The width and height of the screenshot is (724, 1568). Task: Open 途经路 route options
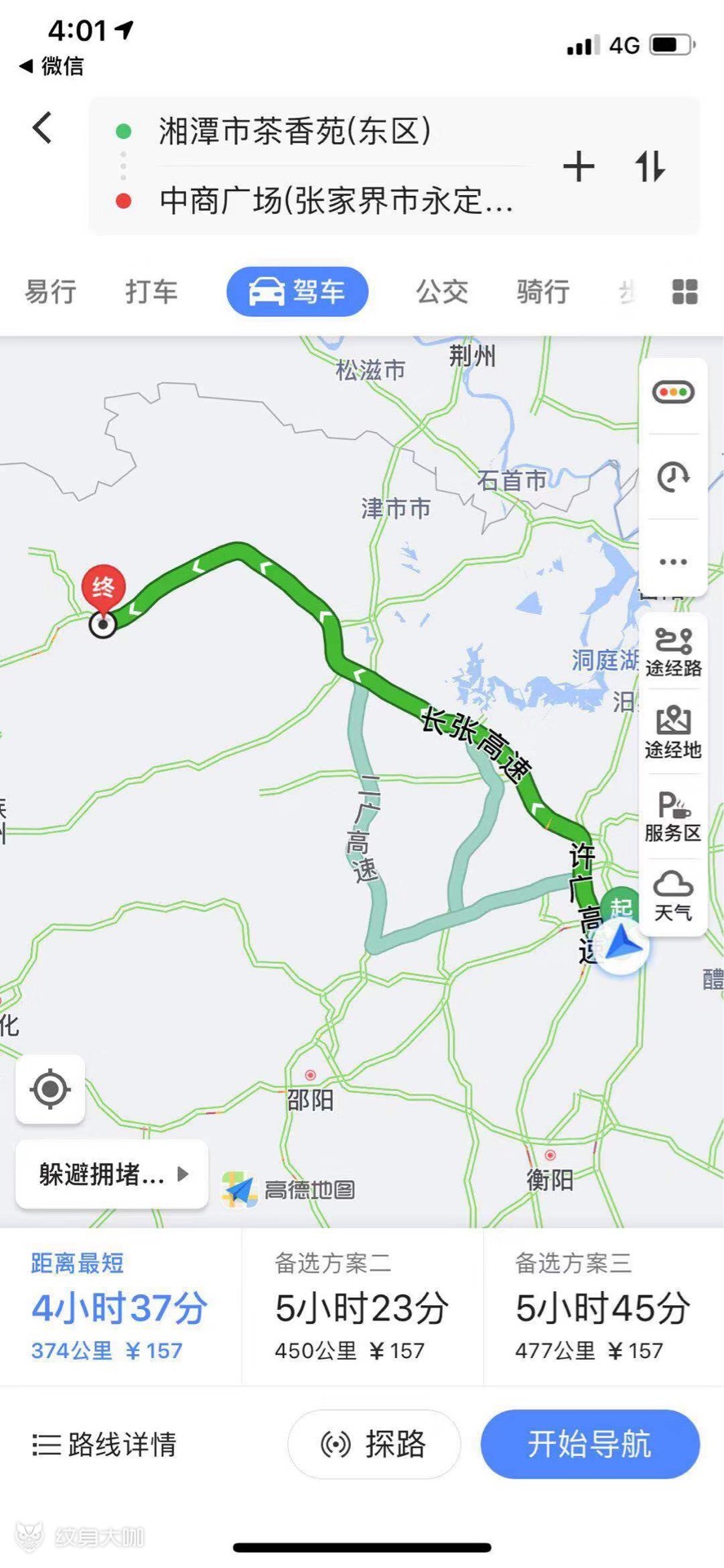coord(673,652)
